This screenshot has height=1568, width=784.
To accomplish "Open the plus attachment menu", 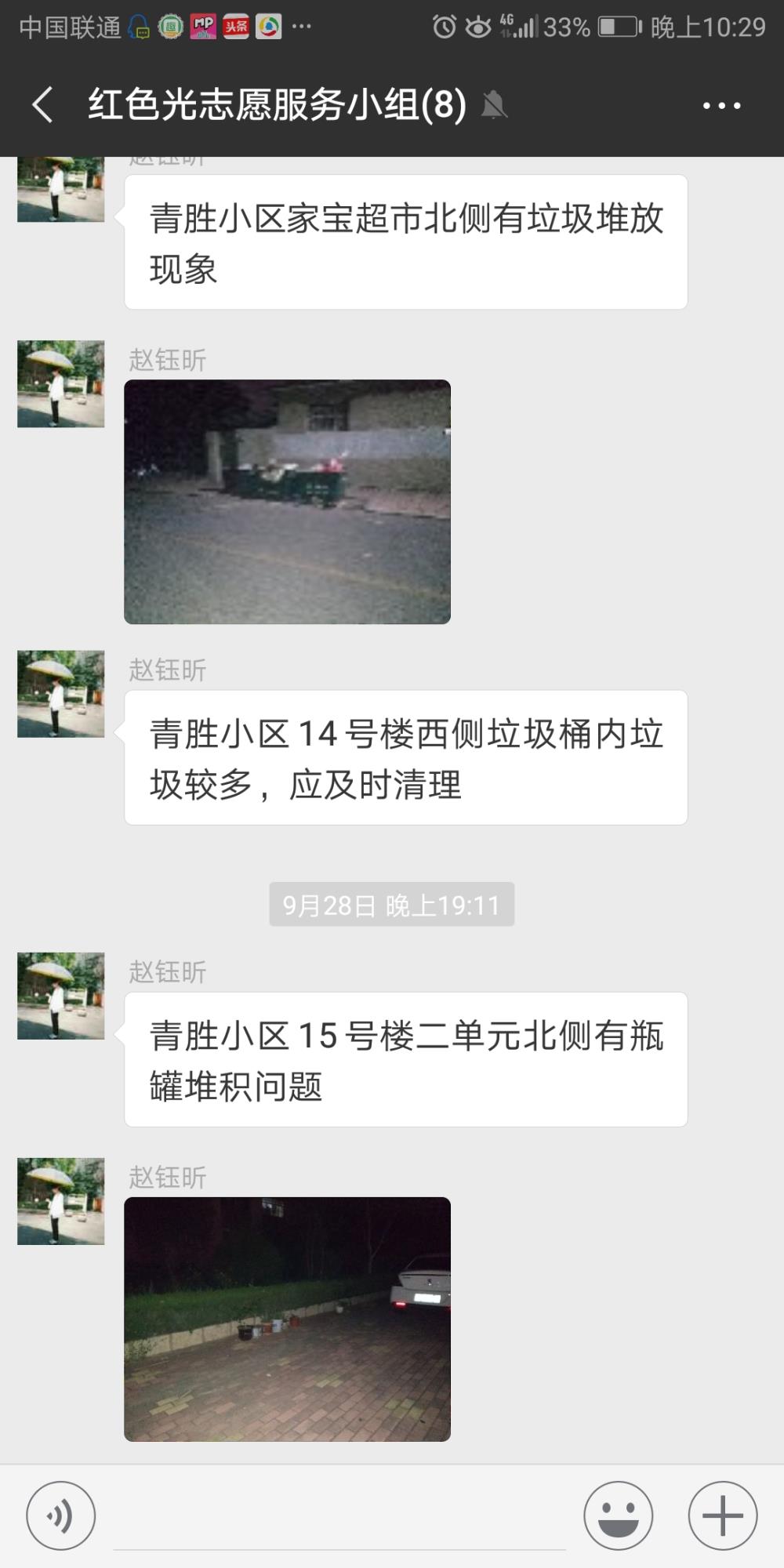I will [x=722, y=1515].
